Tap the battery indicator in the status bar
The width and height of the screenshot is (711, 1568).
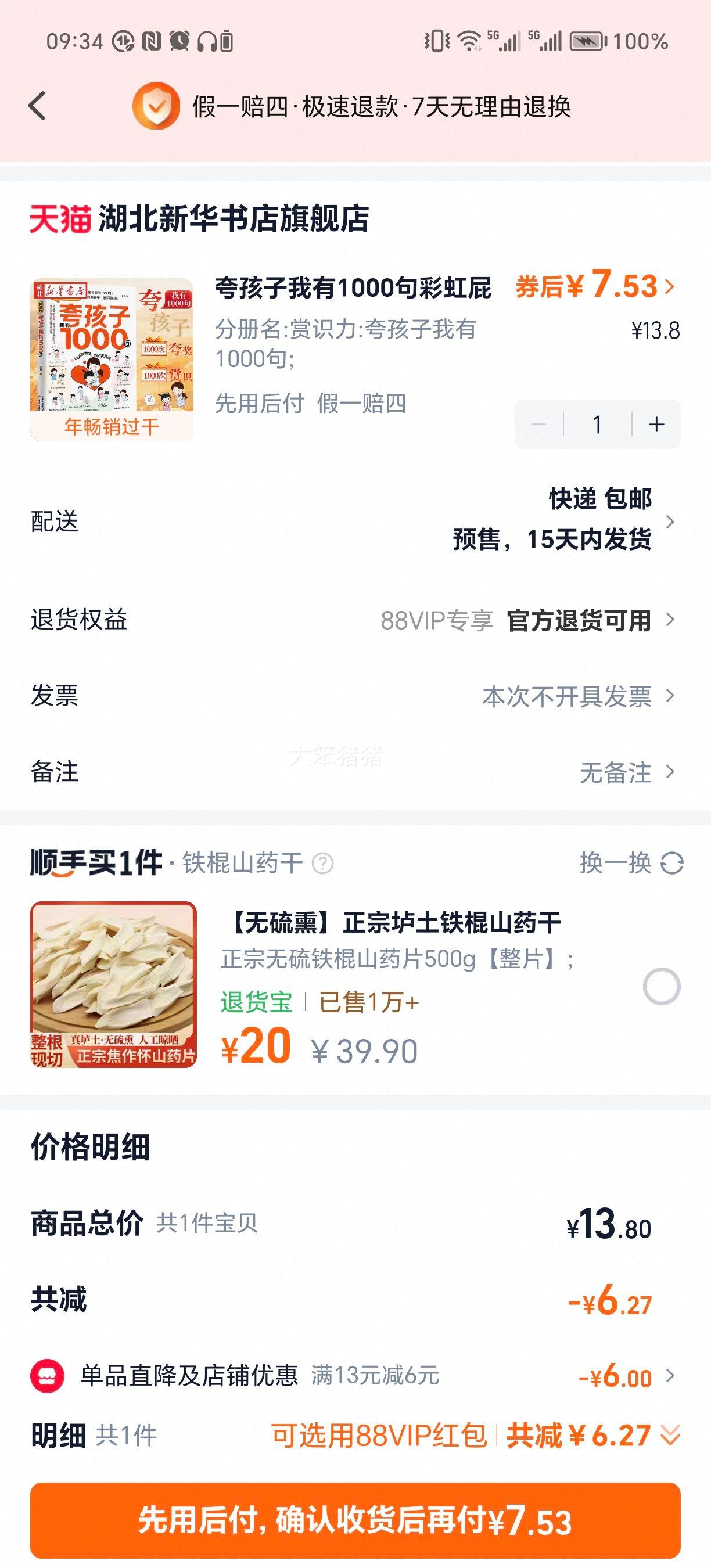[586, 40]
